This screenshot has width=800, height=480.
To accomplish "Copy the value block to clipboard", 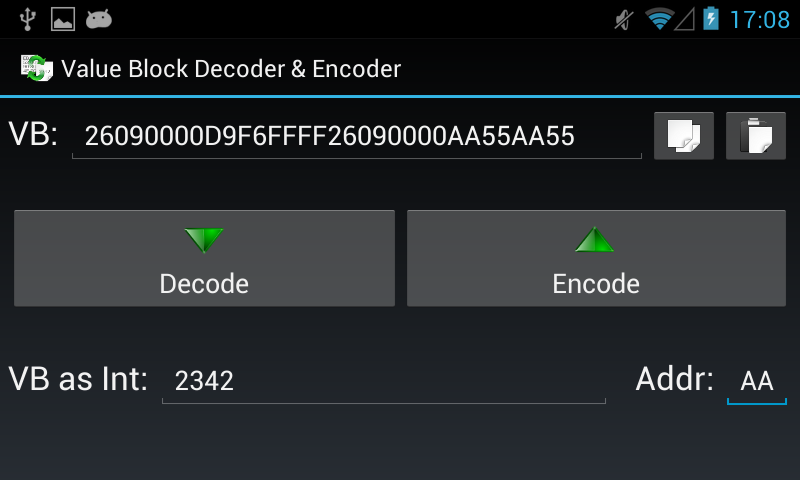I will tap(683, 136).
